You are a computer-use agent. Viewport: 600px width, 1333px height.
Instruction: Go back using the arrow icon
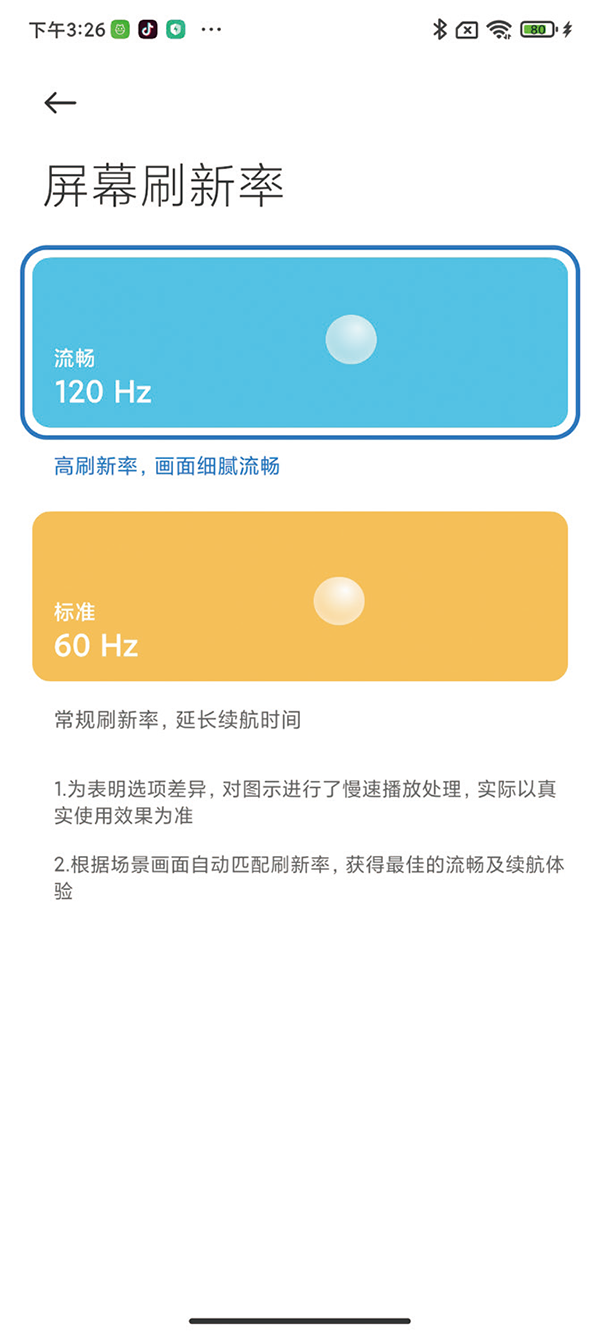click(60, 102)
